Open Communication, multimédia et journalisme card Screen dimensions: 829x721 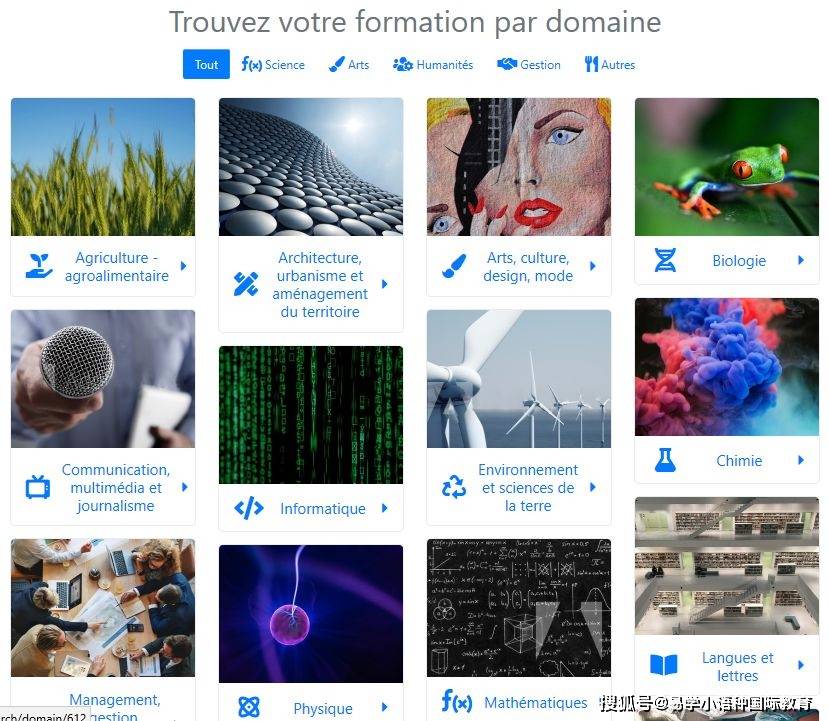click(x=115, y=488)
